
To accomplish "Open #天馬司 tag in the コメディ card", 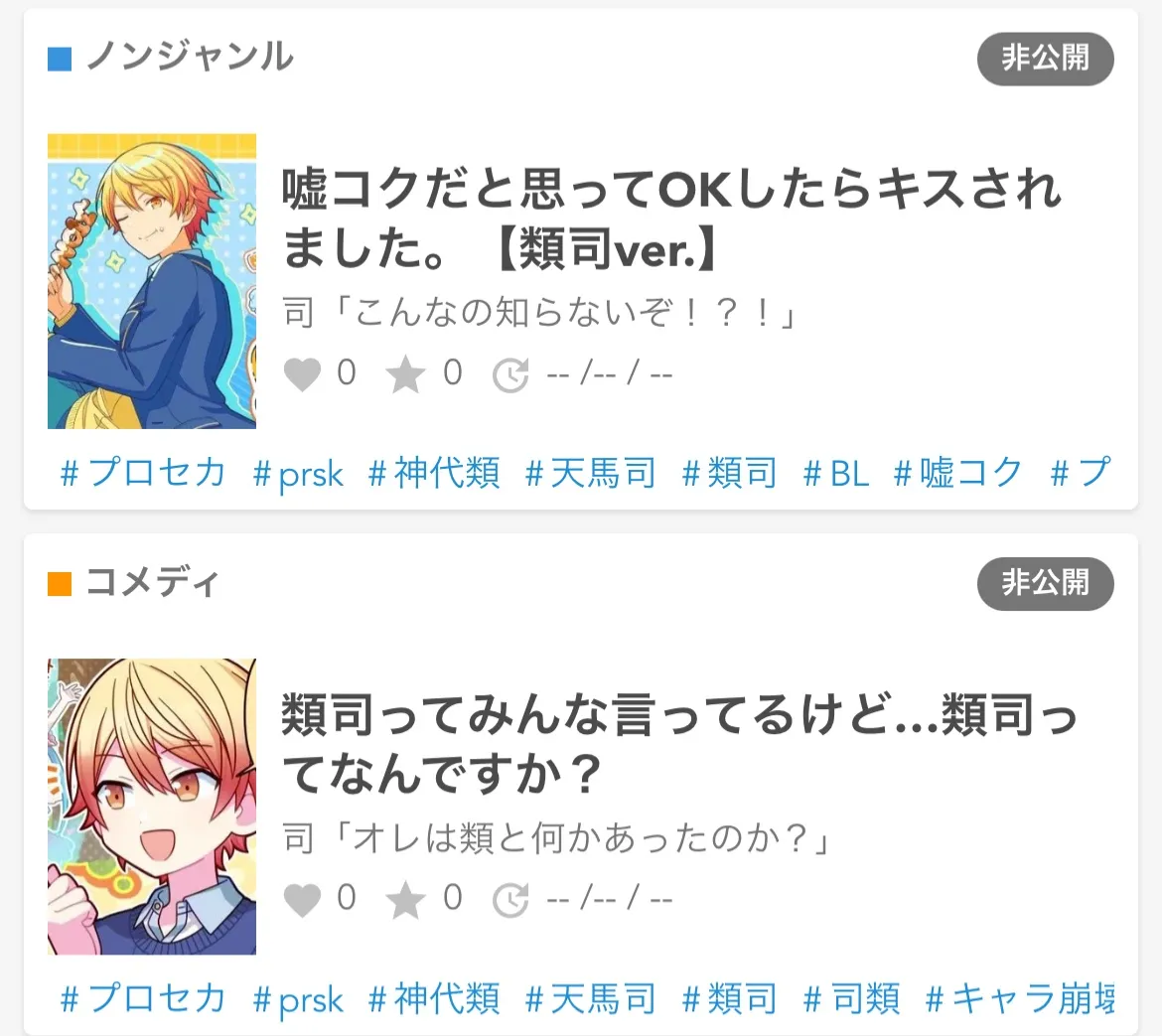I will (x=591, y=998).
